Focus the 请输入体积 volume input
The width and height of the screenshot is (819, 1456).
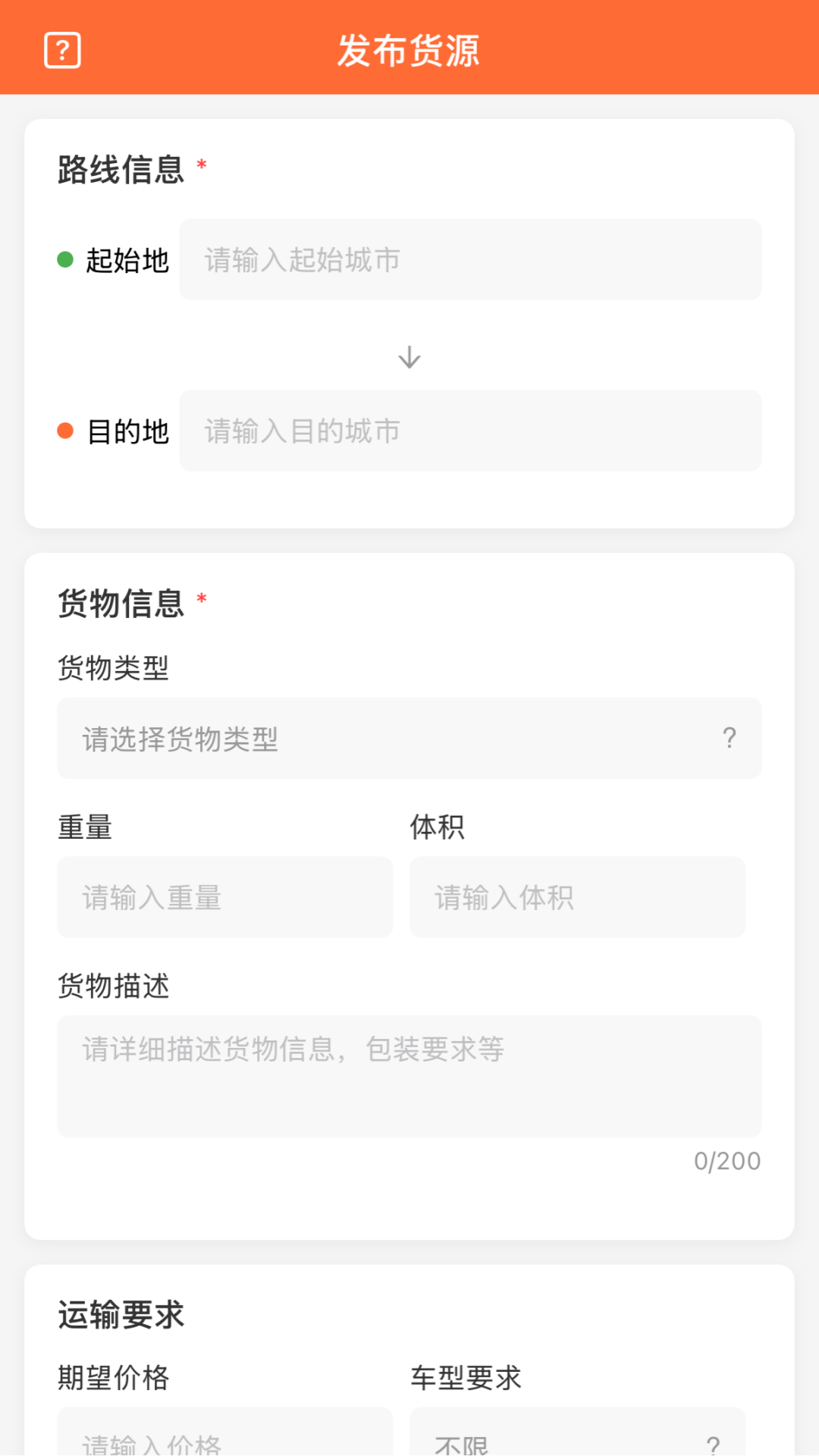[577, 897]
